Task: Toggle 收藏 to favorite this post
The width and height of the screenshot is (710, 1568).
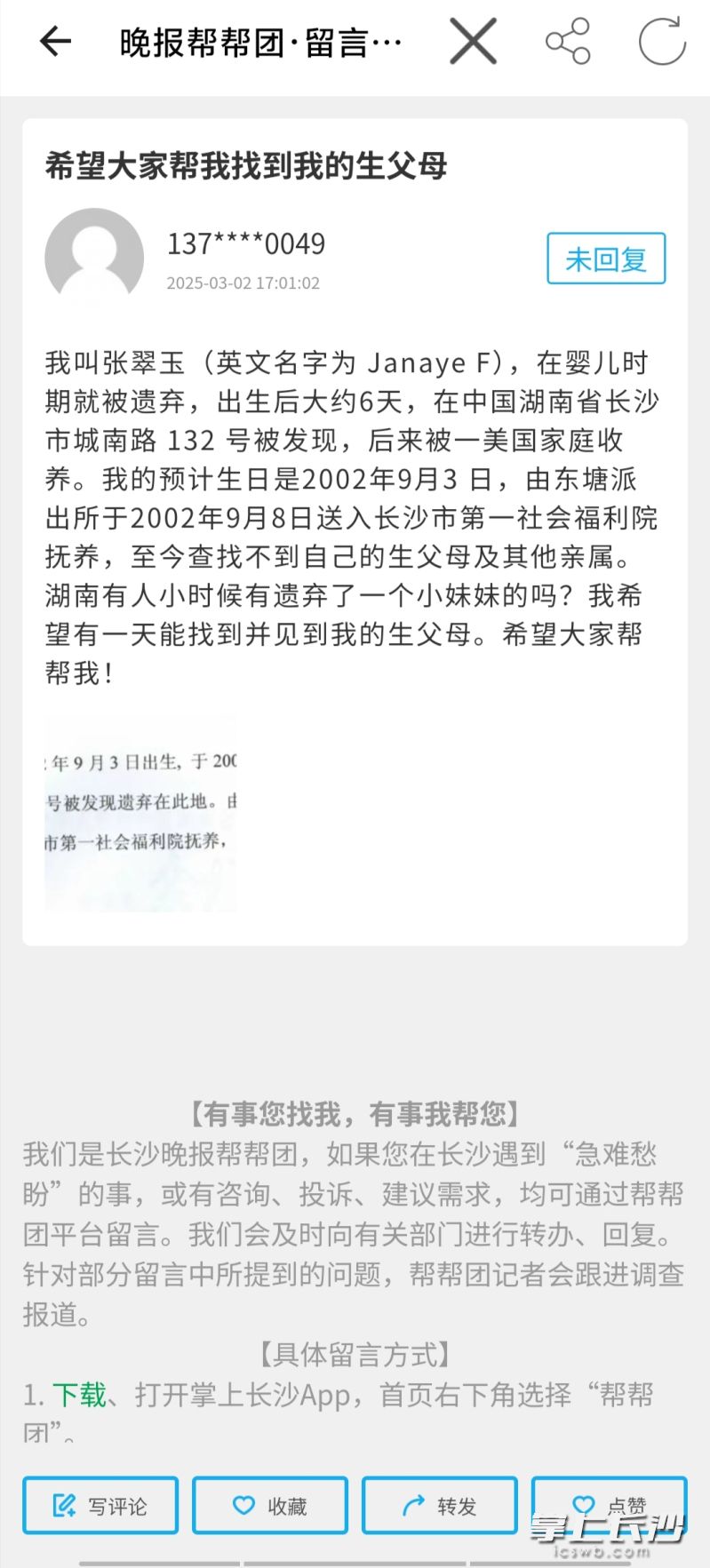Action: 269,1505
